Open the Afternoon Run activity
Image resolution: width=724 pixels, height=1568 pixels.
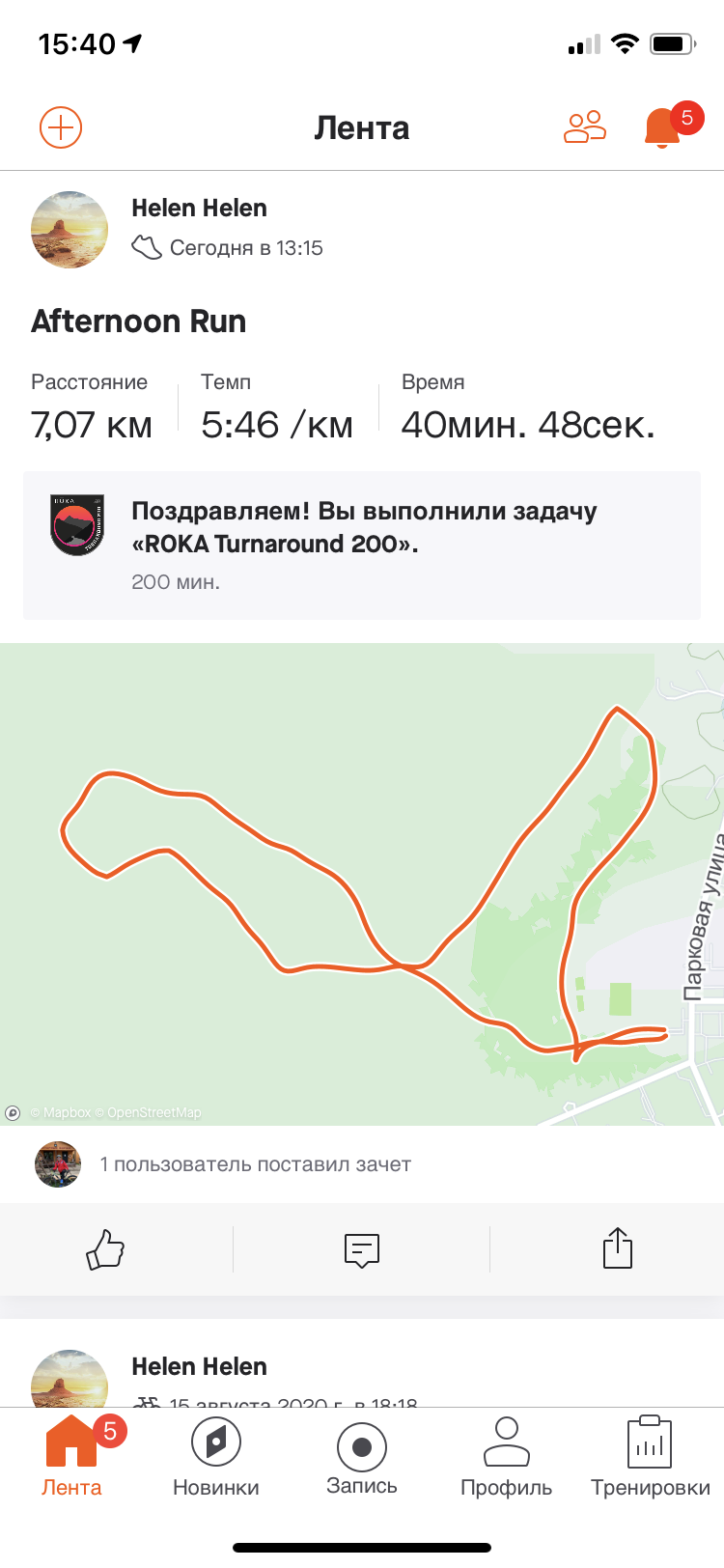click(139, 322)
